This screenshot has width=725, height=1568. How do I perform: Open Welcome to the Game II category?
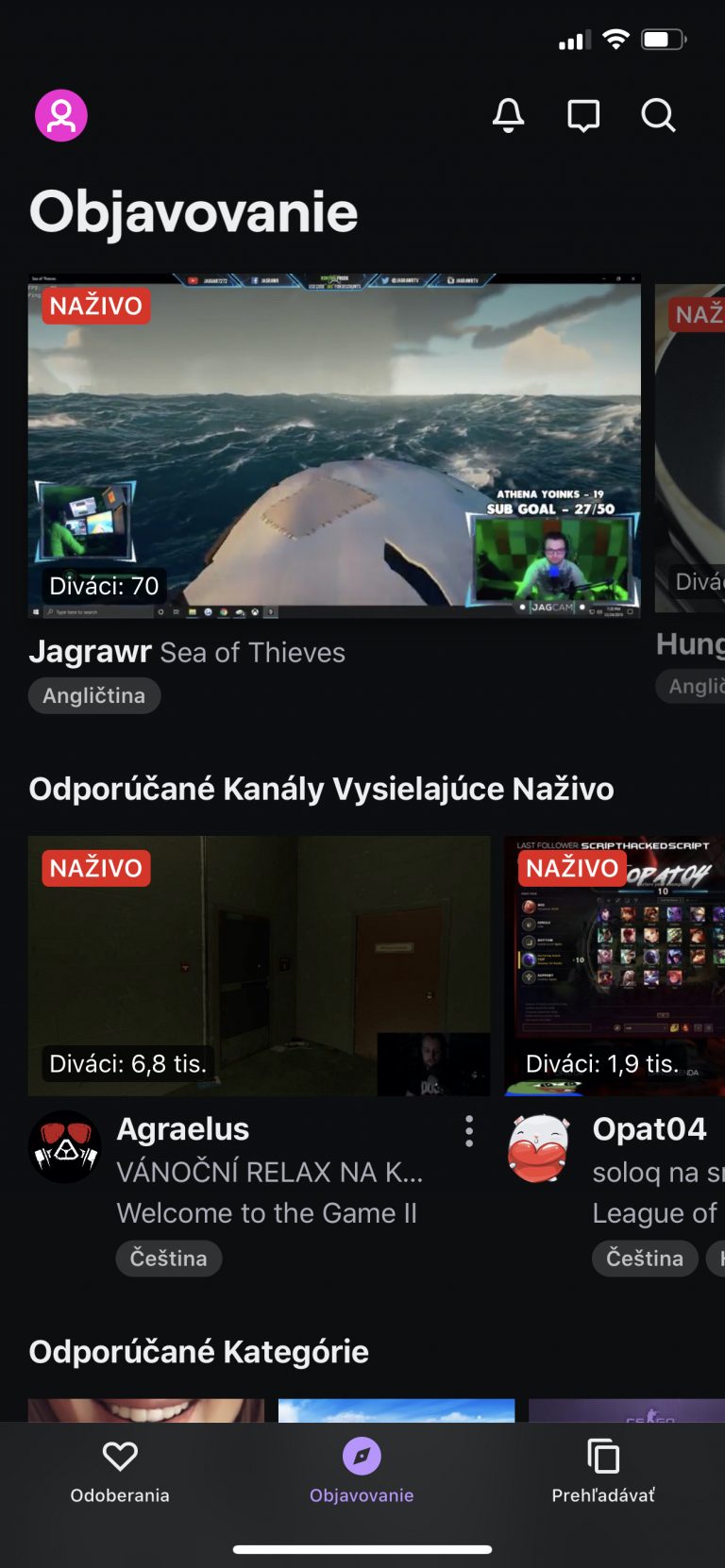pyautogui.click(x=266, y=1213)
